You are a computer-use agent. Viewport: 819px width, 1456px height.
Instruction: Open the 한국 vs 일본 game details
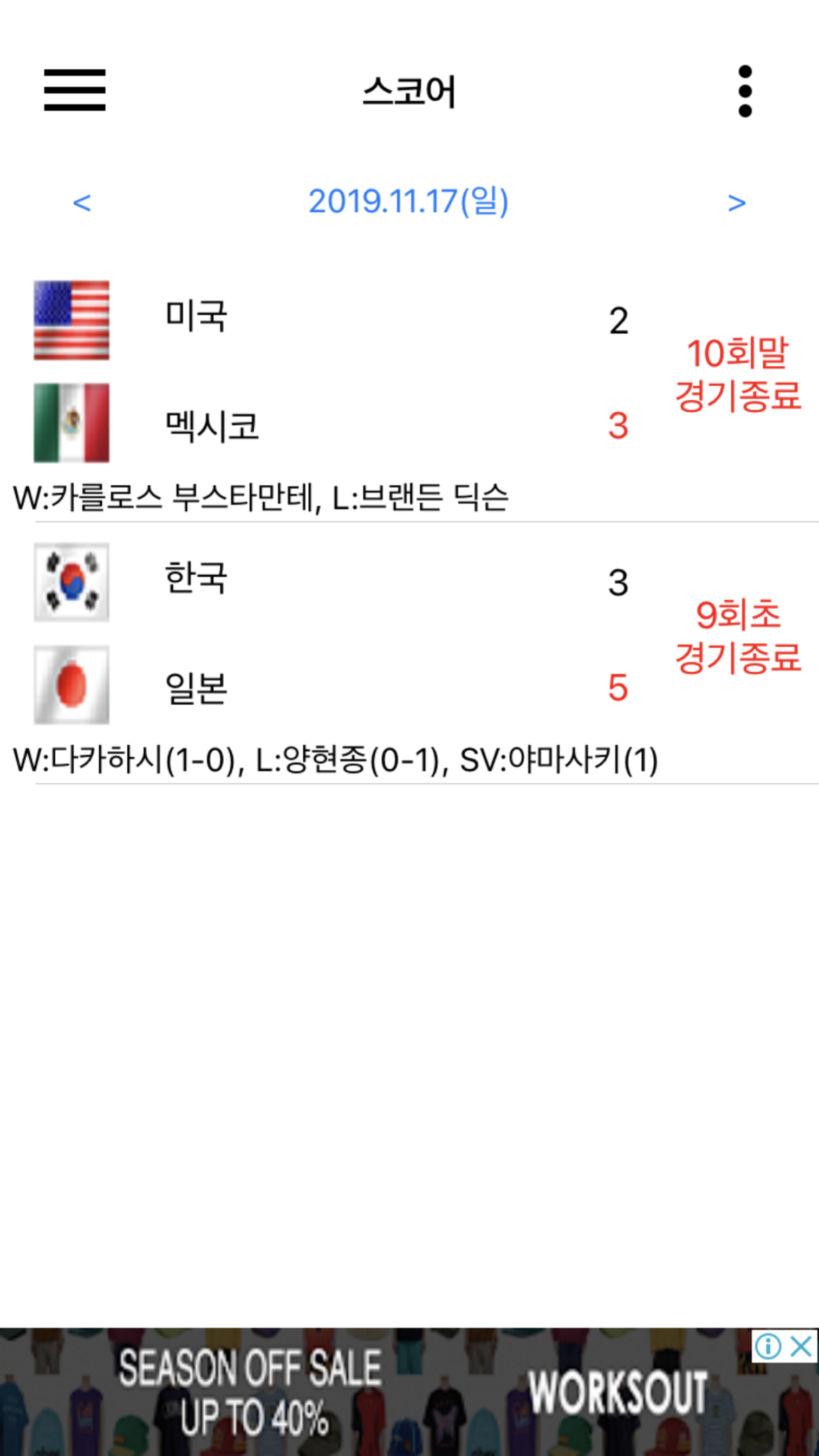[x=409, y=653]
